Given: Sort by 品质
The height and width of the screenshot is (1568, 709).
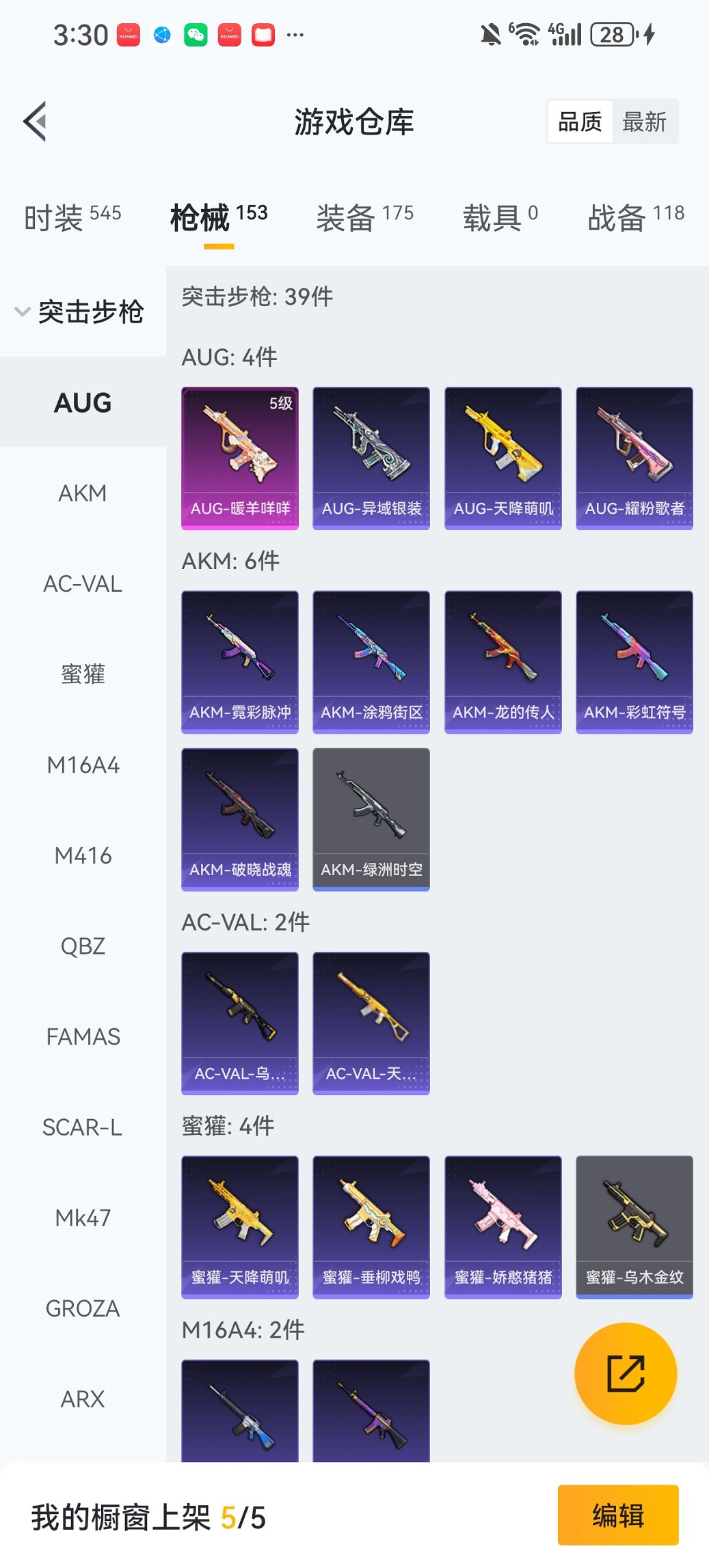Looking at the screenshot, I should (x=580, y=122).
